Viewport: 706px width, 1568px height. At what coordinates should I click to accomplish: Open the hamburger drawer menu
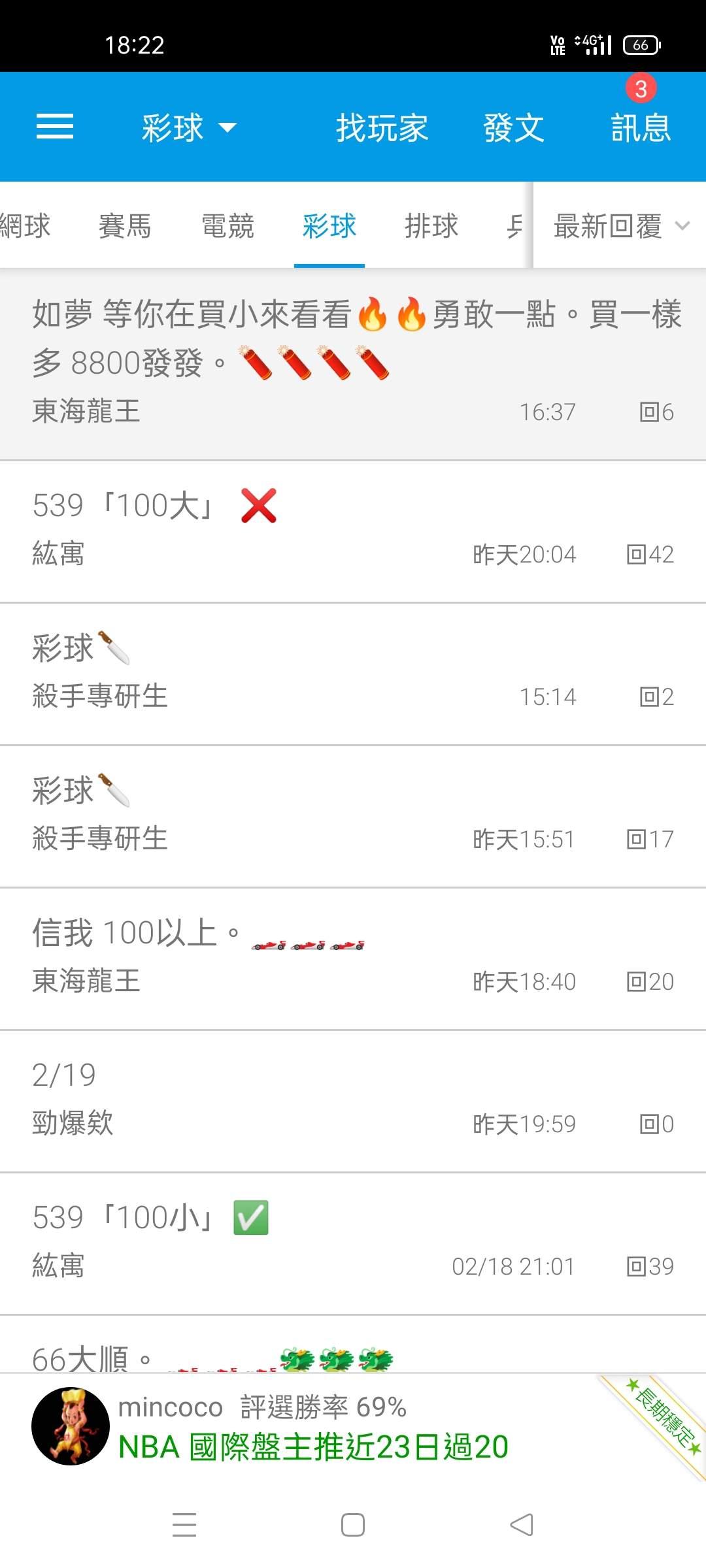pos(55,127)
